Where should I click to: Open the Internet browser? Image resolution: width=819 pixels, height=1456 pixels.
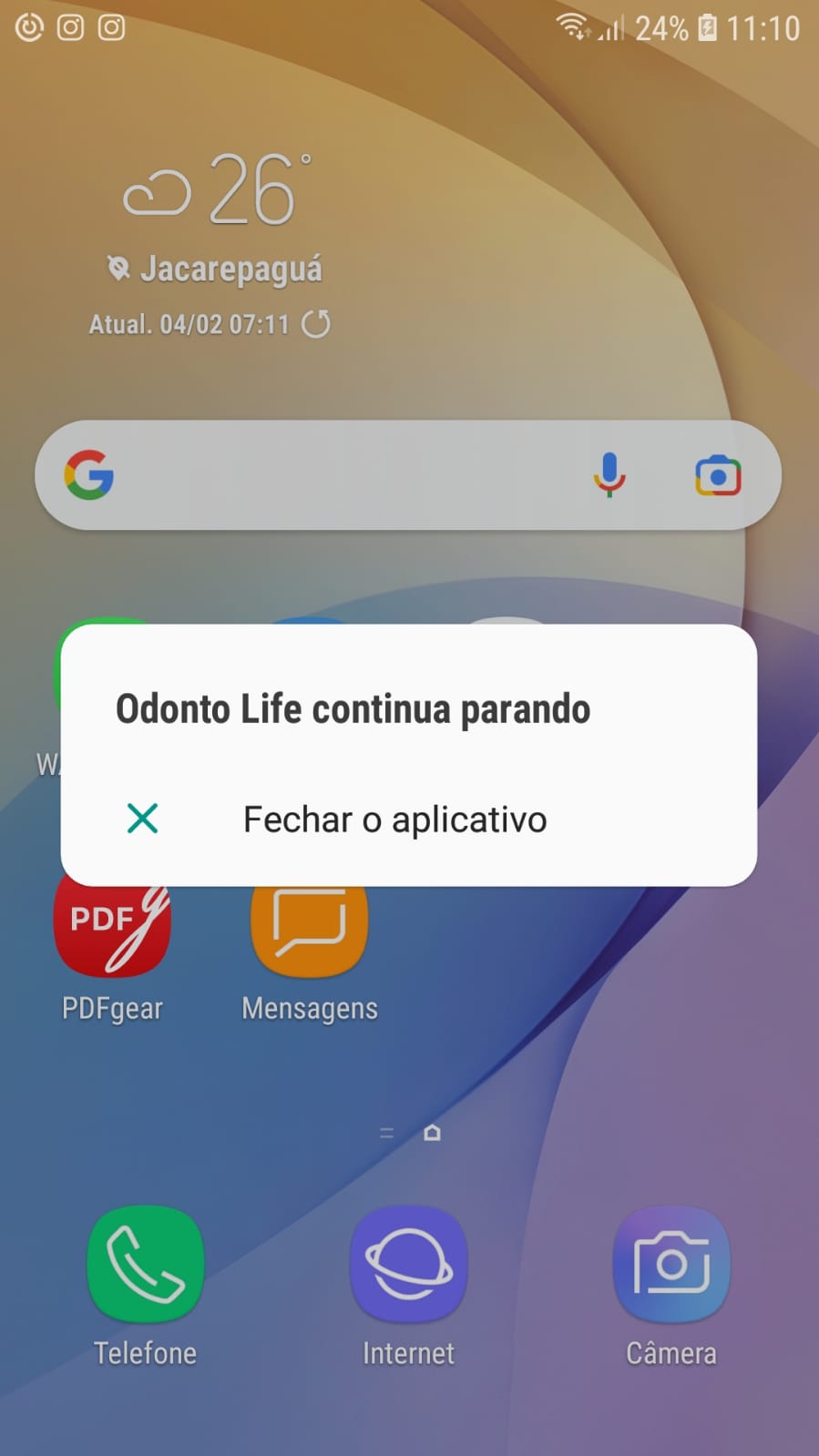tap(408, 1264)
